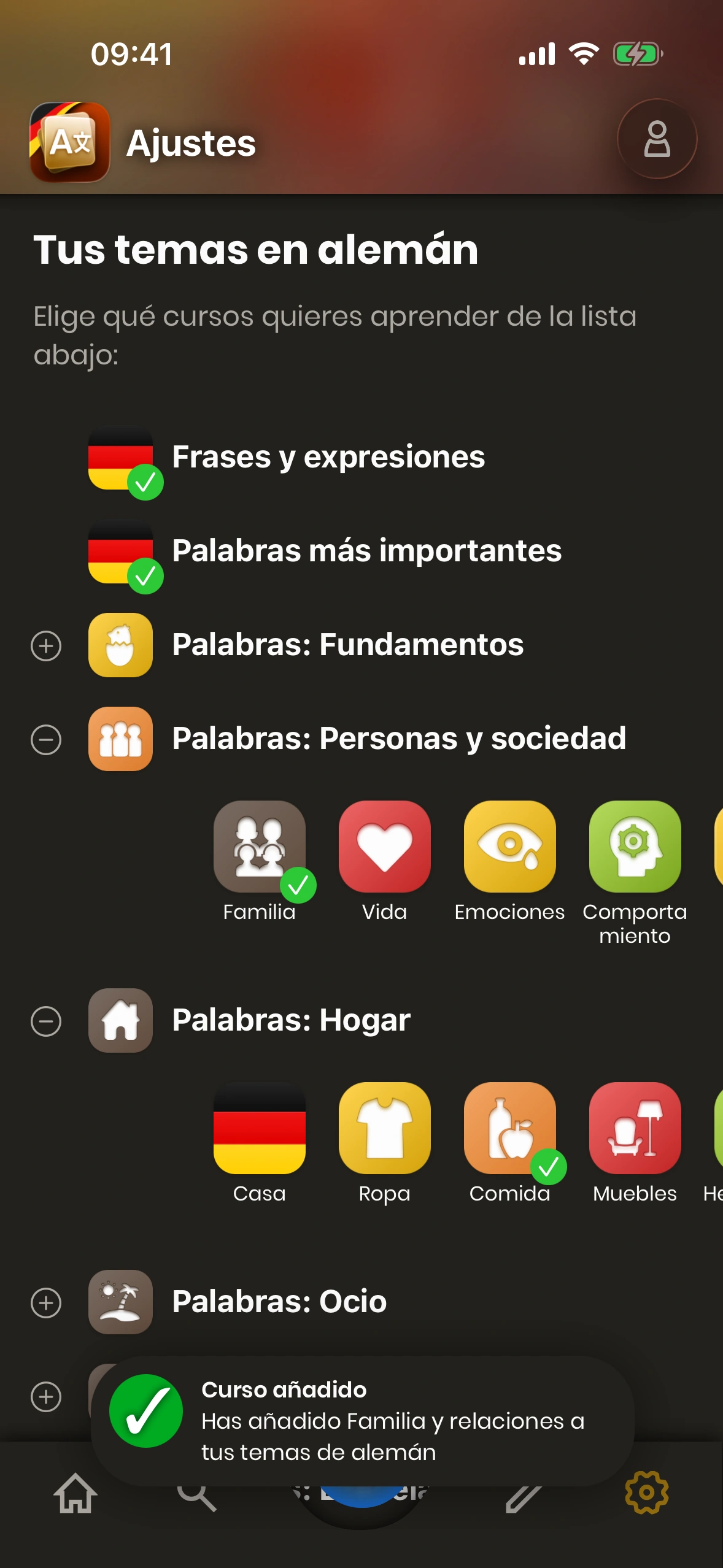
Task: Open the user profile icon
Action: (657, 139)
